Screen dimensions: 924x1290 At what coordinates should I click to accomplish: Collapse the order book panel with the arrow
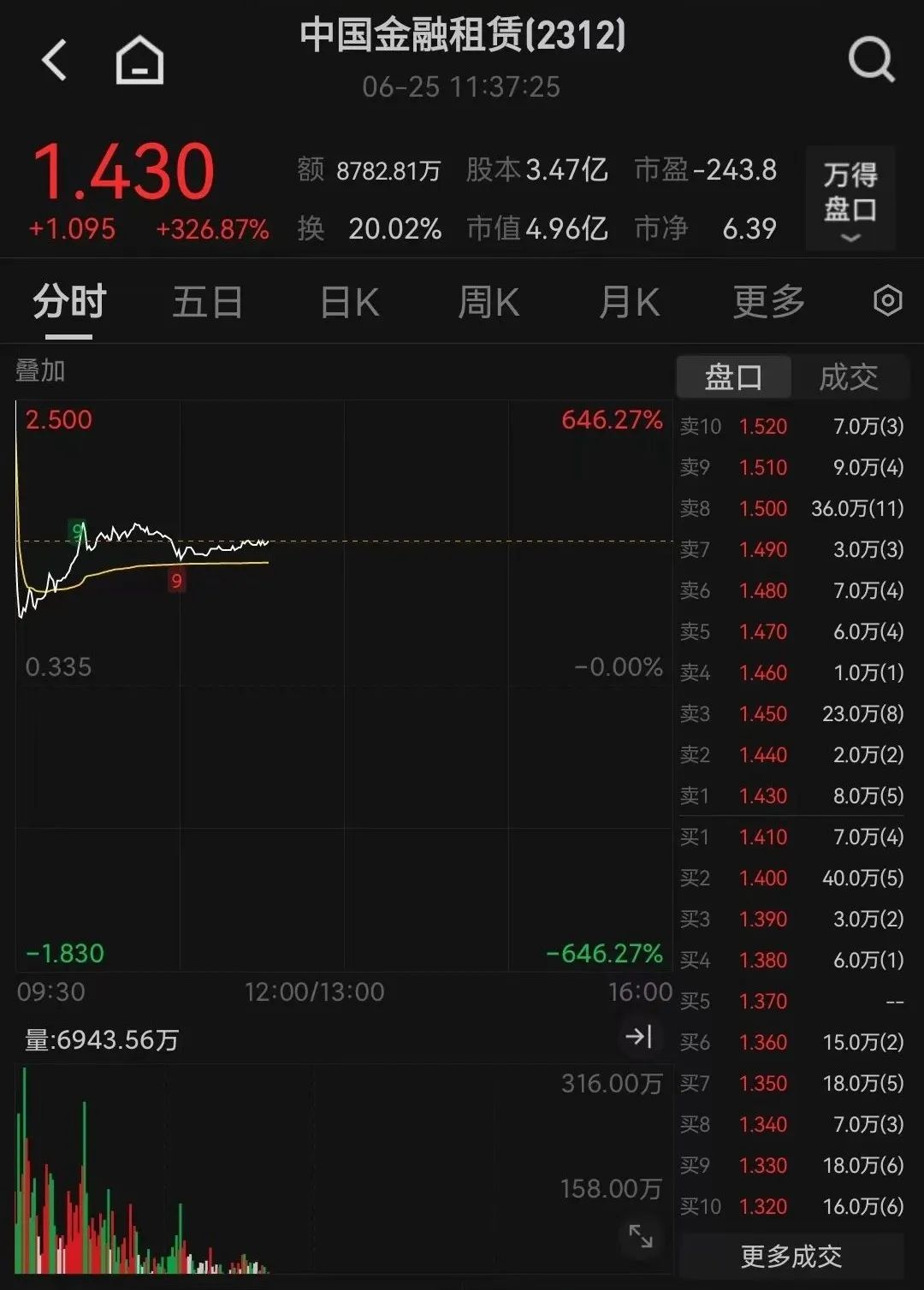coord(639,1037)
